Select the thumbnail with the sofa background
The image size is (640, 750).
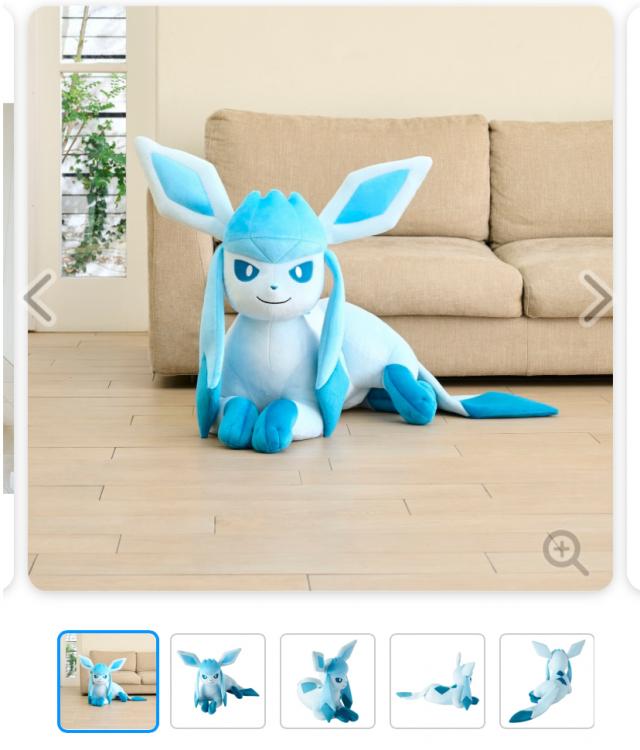click(108, 681)
